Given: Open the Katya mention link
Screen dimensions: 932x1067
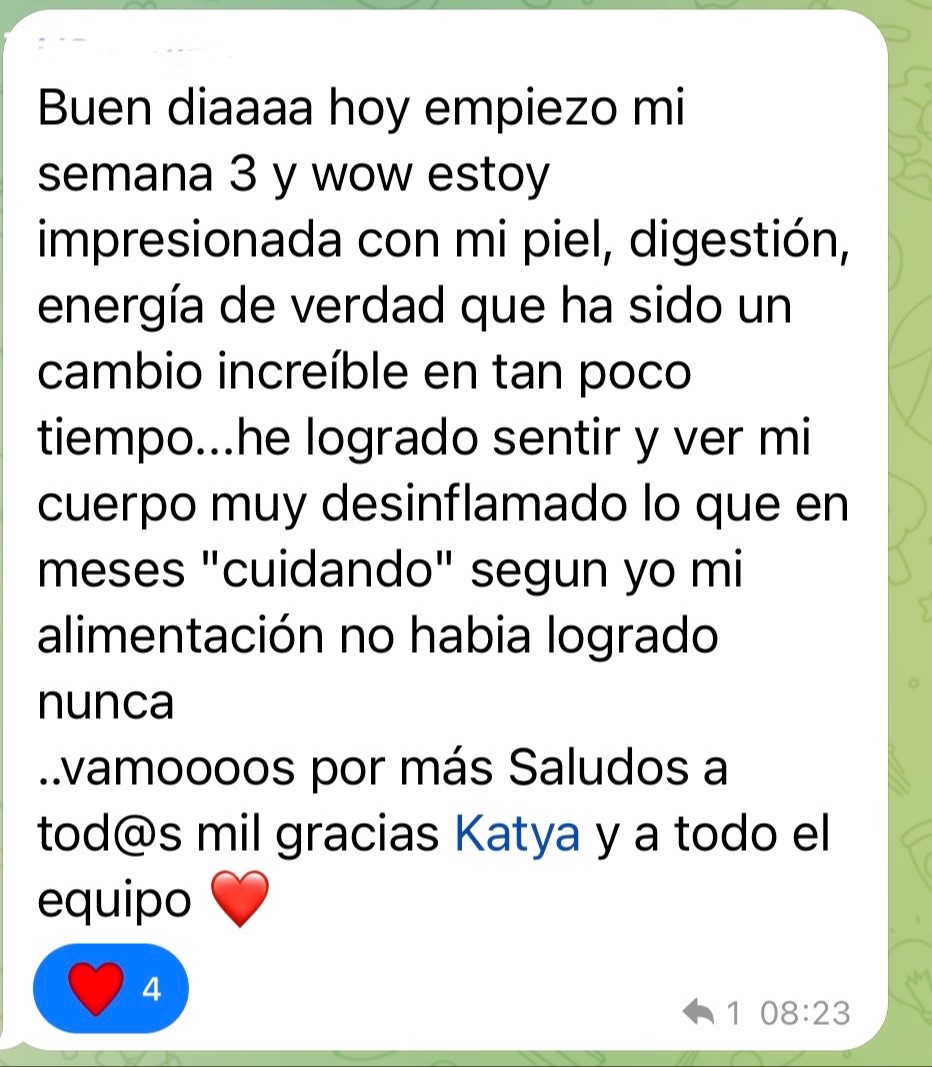Looking at the screenshot, I should [x=517, y=836].
